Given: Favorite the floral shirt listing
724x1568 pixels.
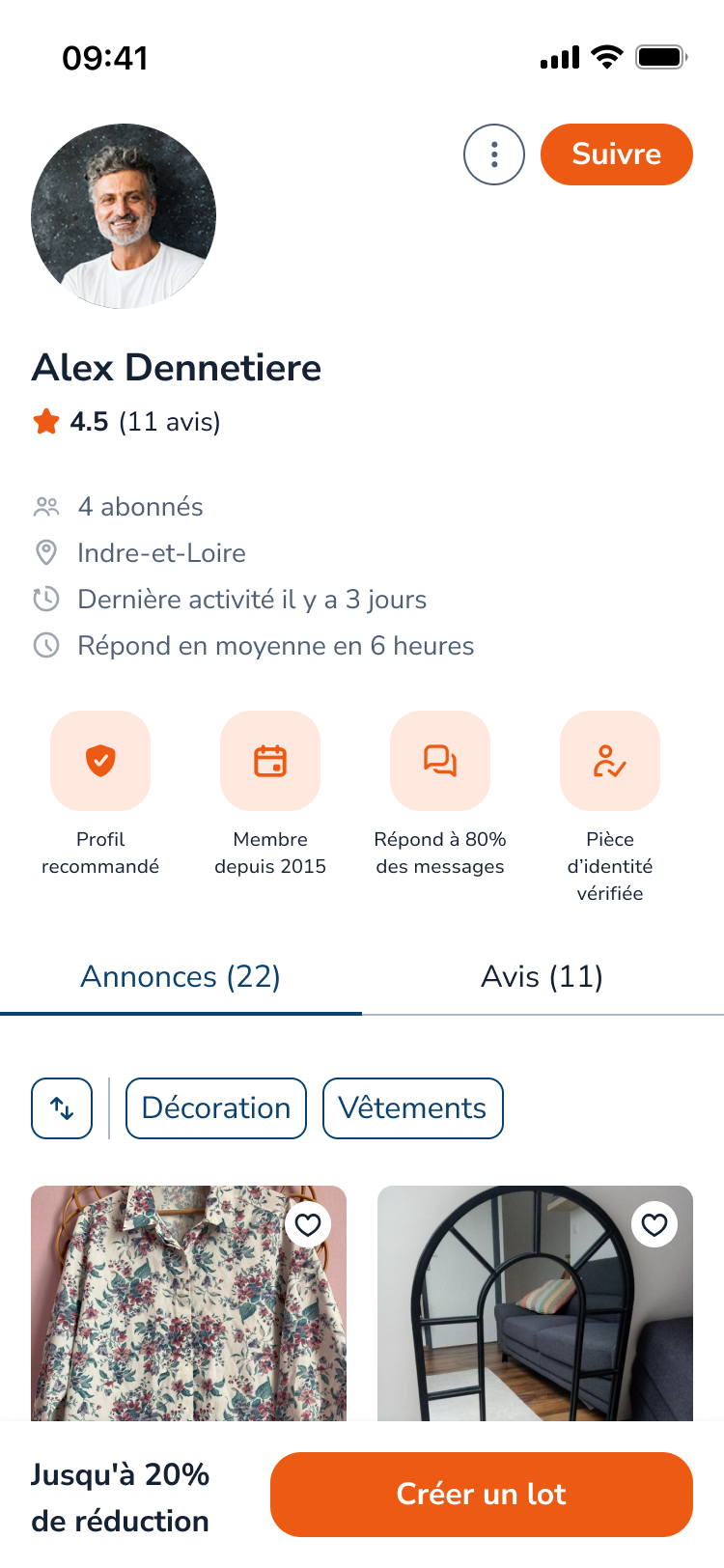Looking at the screenshot, I should click(308, 1225).
